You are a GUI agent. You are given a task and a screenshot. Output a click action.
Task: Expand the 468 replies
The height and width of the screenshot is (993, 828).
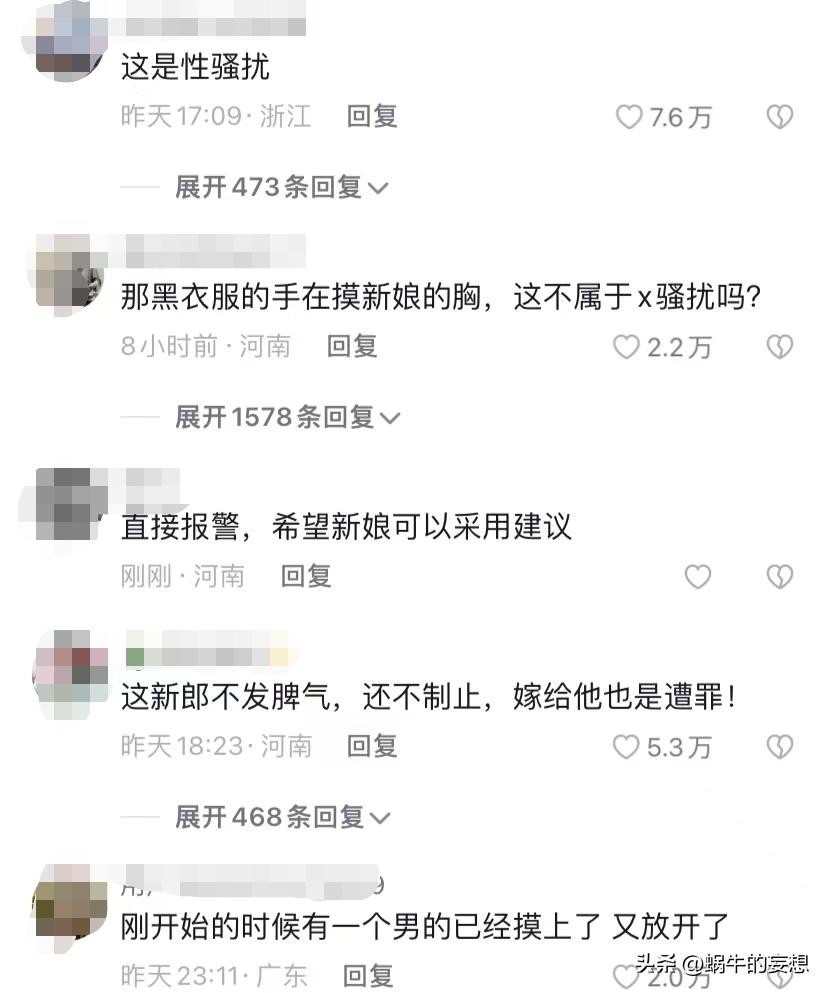pos(281,817)
